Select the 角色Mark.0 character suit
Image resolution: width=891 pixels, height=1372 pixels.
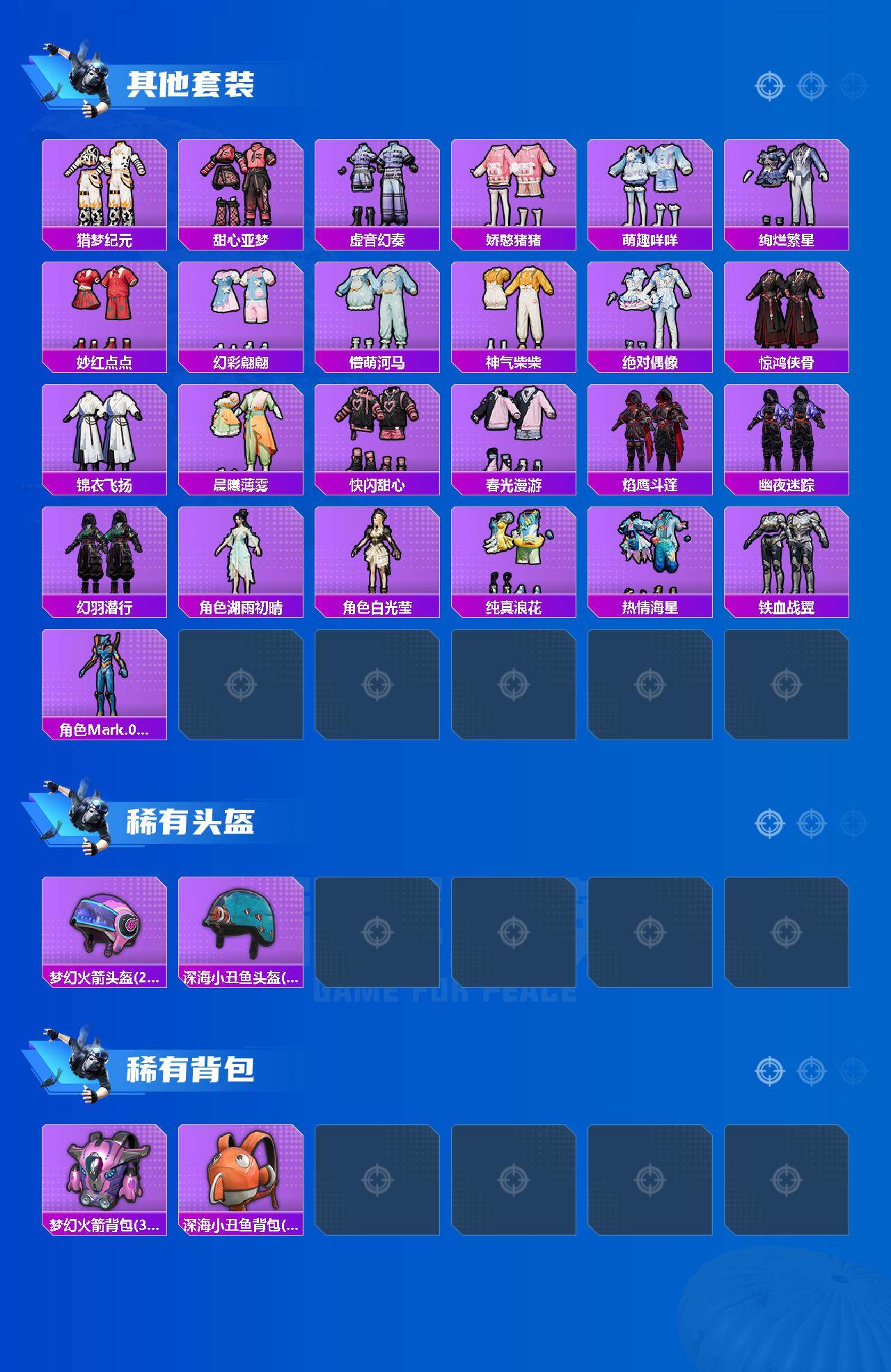point(104,678)
